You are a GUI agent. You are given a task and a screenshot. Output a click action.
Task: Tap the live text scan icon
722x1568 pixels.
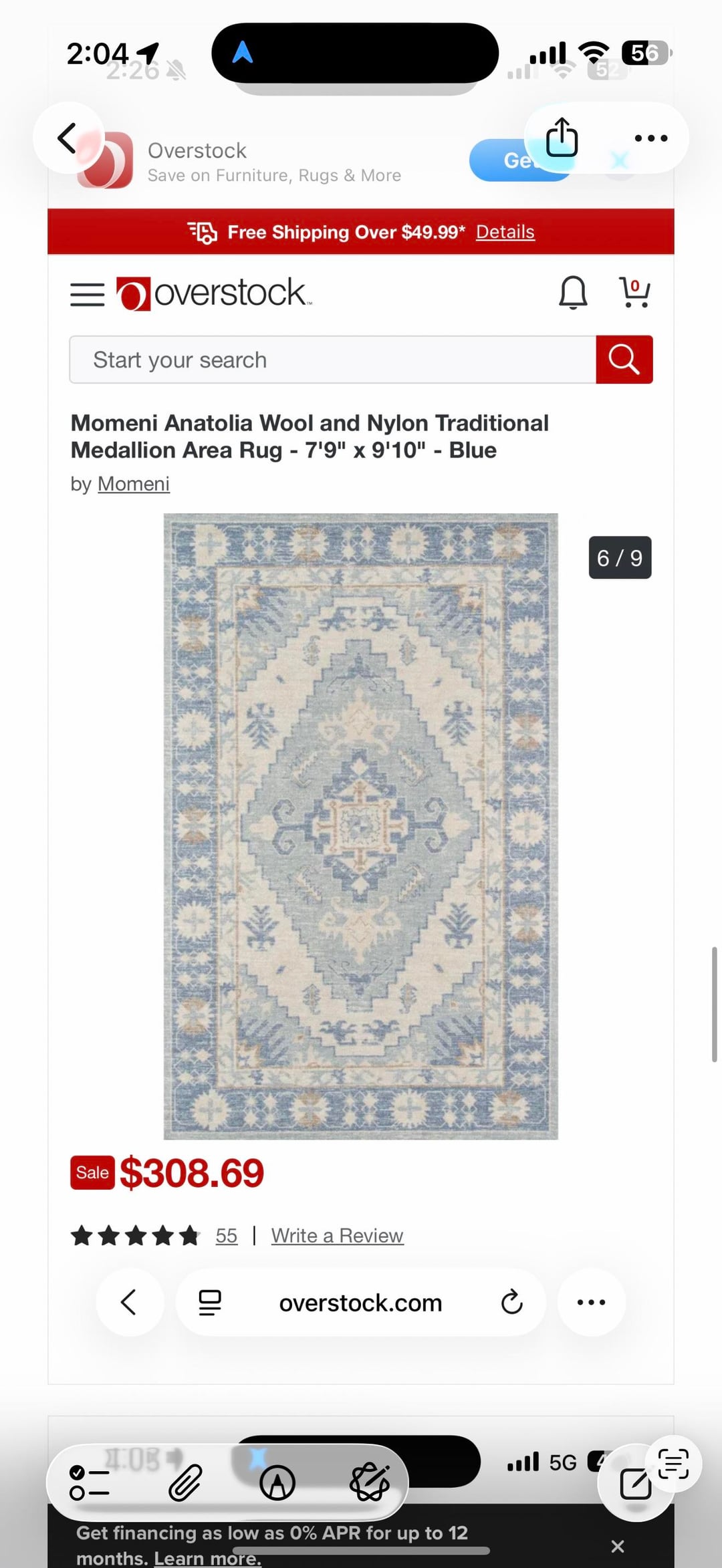click(673, 1464)
